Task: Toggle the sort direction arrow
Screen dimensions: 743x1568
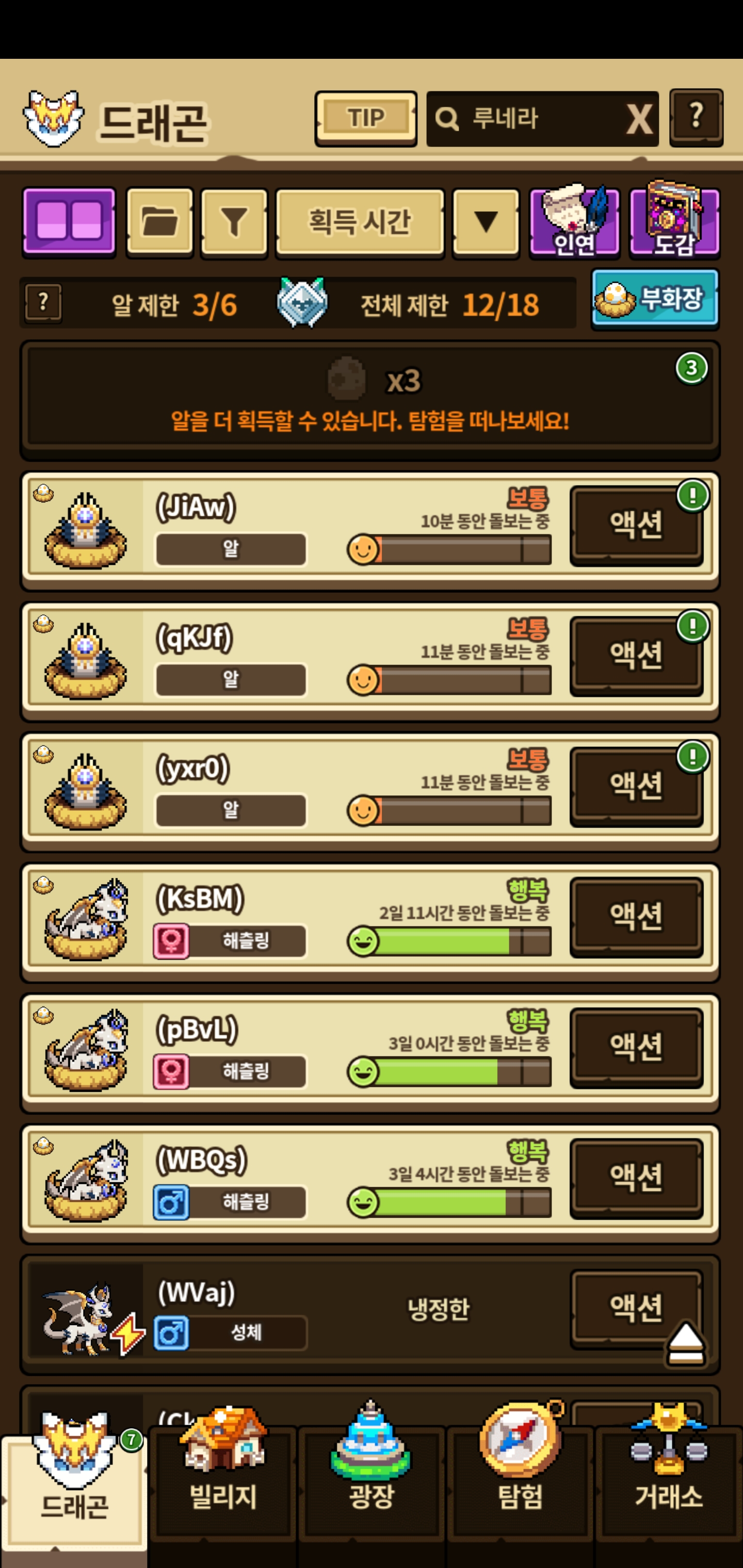Action: point(486,222)
